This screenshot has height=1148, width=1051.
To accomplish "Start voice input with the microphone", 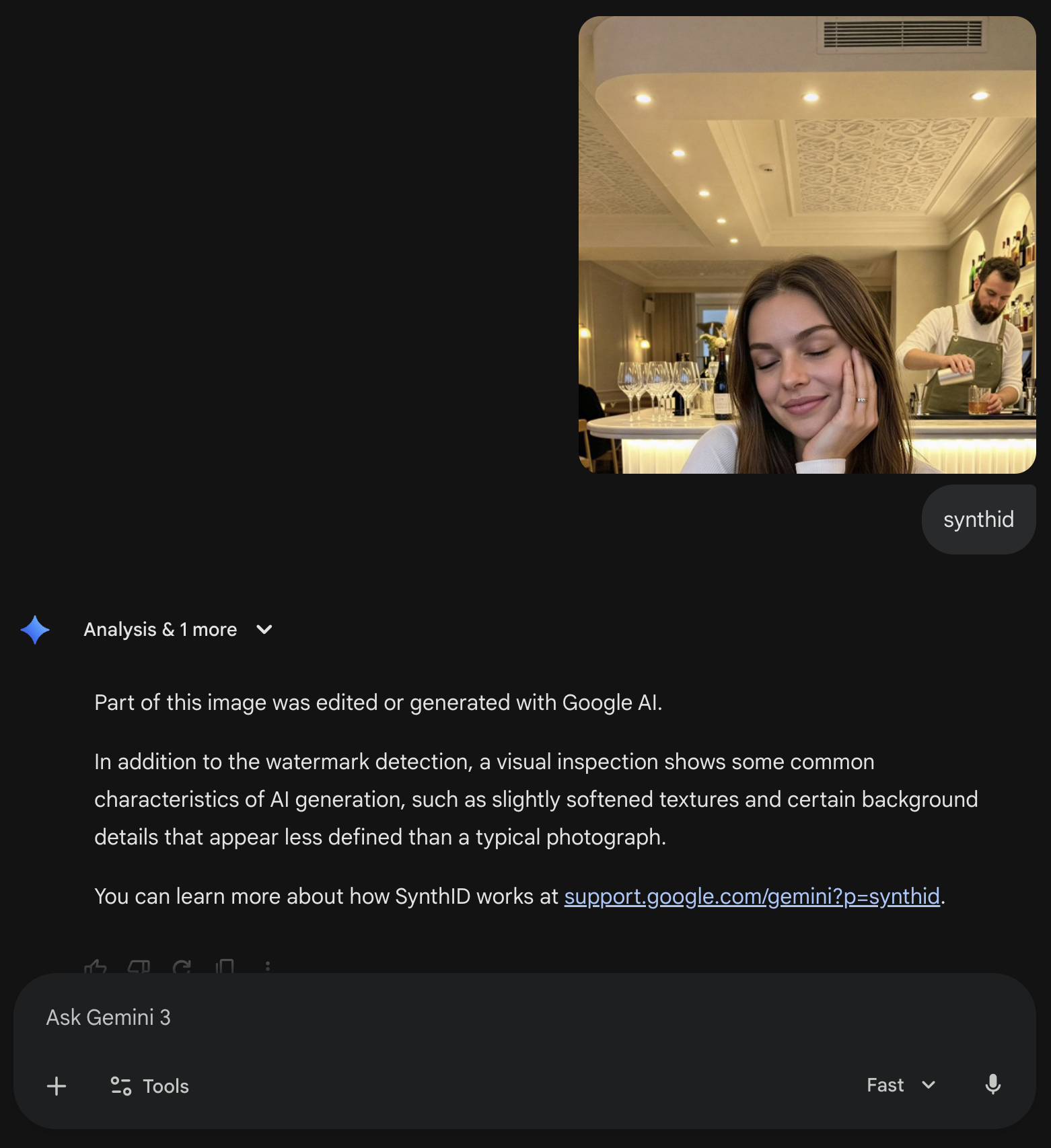I will (x=992, y=1085).
